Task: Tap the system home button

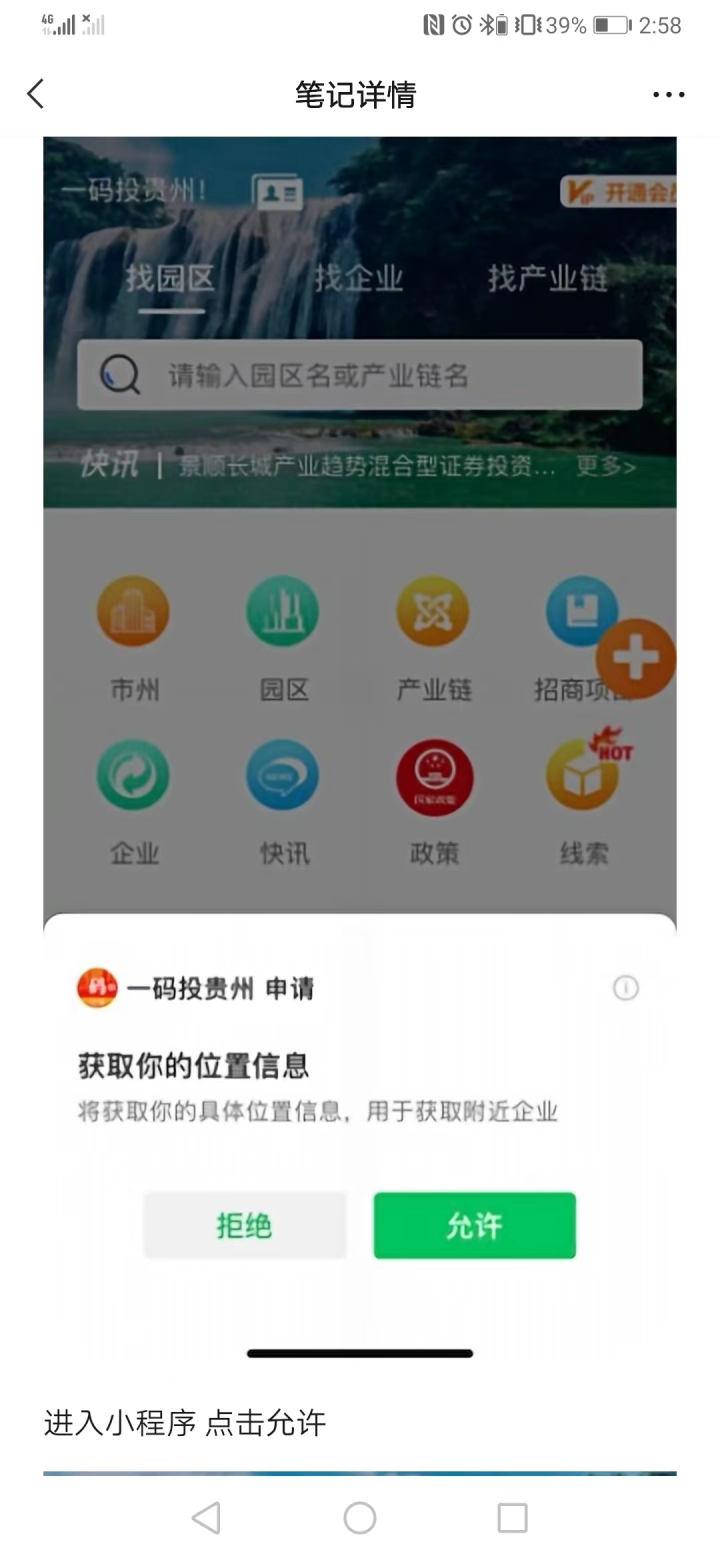Action: tap(360, 1518)
